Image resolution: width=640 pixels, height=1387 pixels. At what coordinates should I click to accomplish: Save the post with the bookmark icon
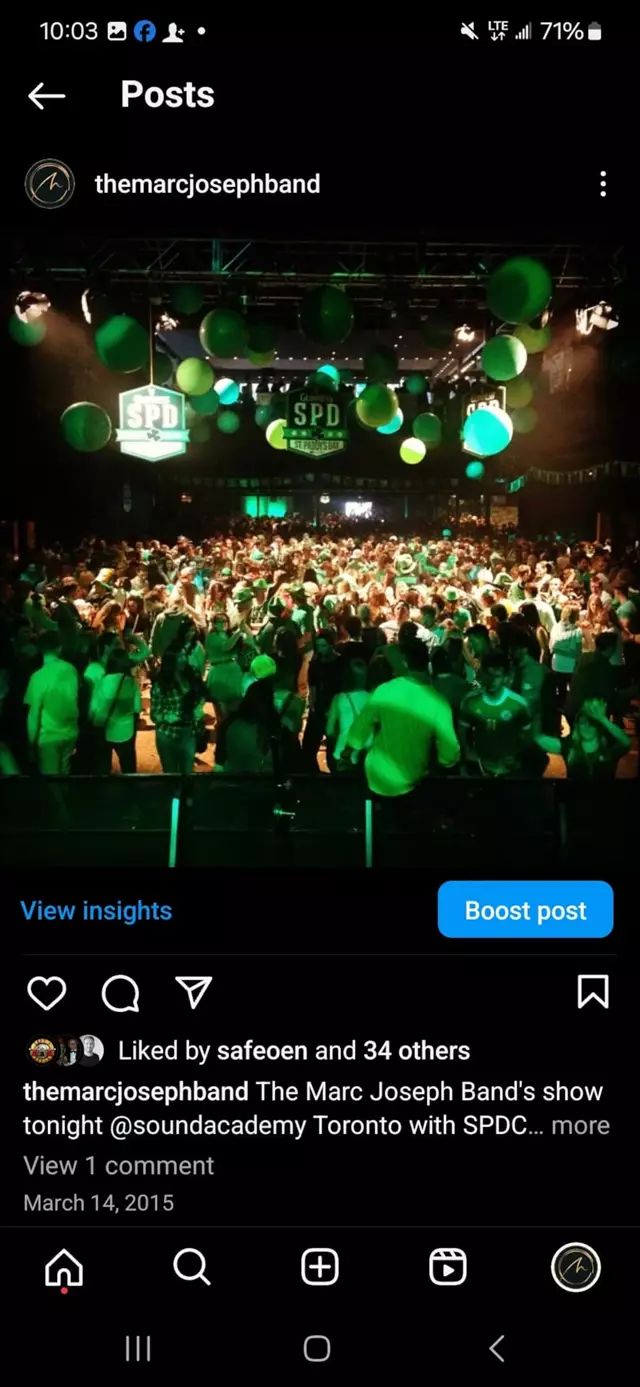[x=592, y=992]
